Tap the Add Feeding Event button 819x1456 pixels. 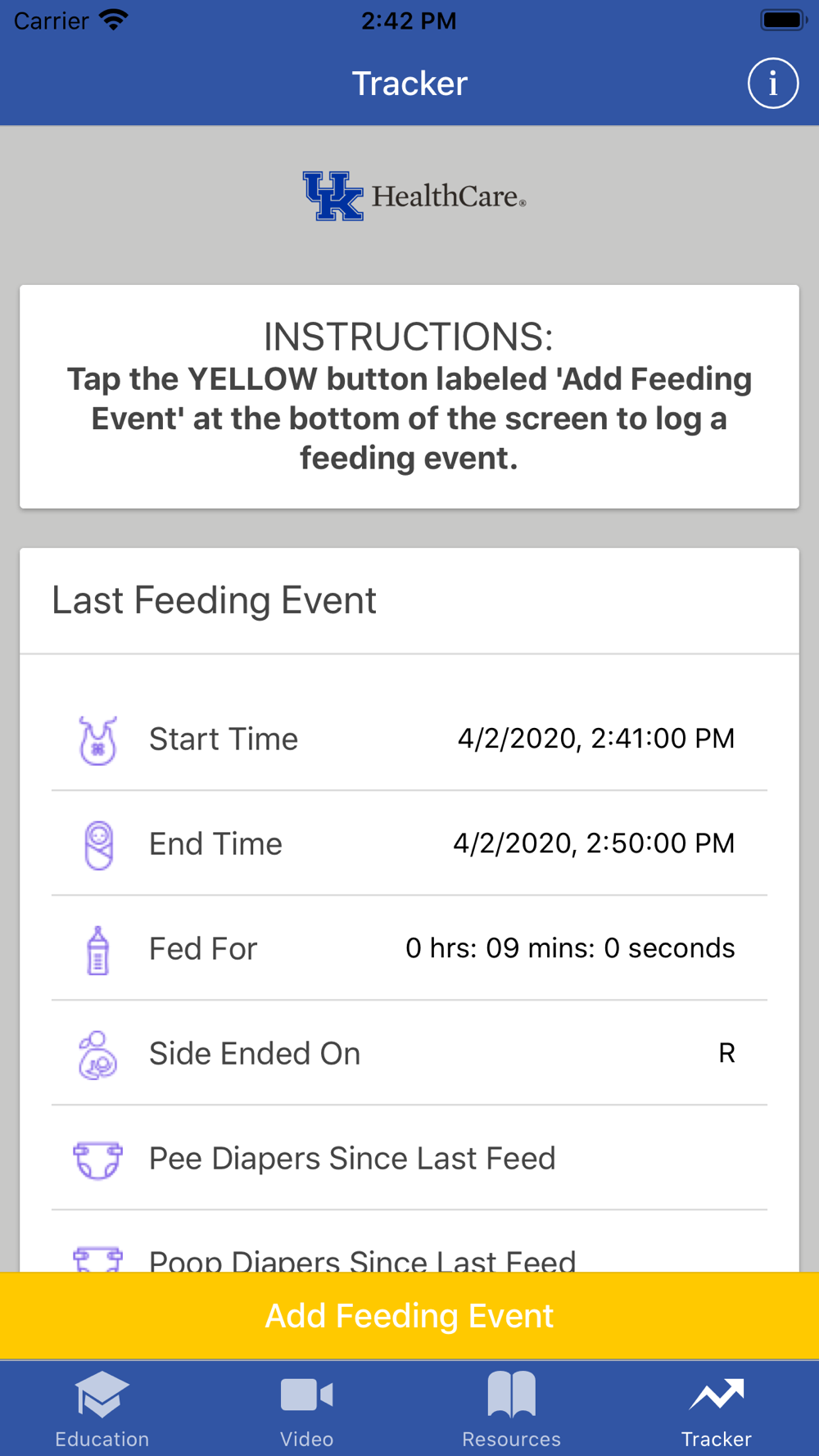coord(409,1315)
